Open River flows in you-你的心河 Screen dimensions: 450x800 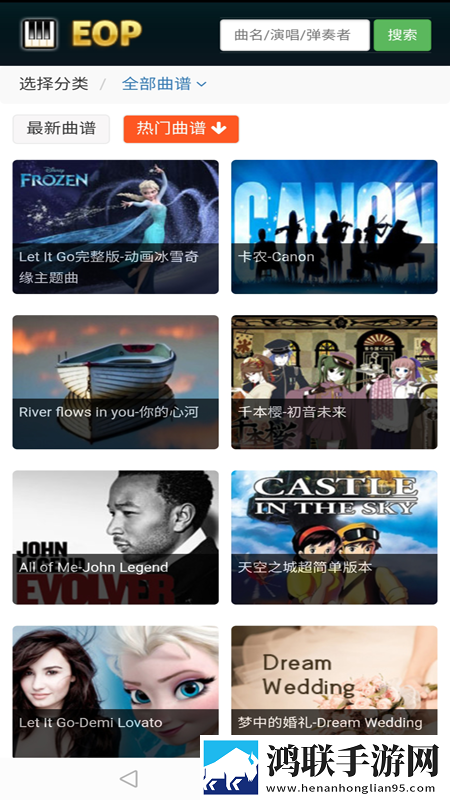coord(115,382)
